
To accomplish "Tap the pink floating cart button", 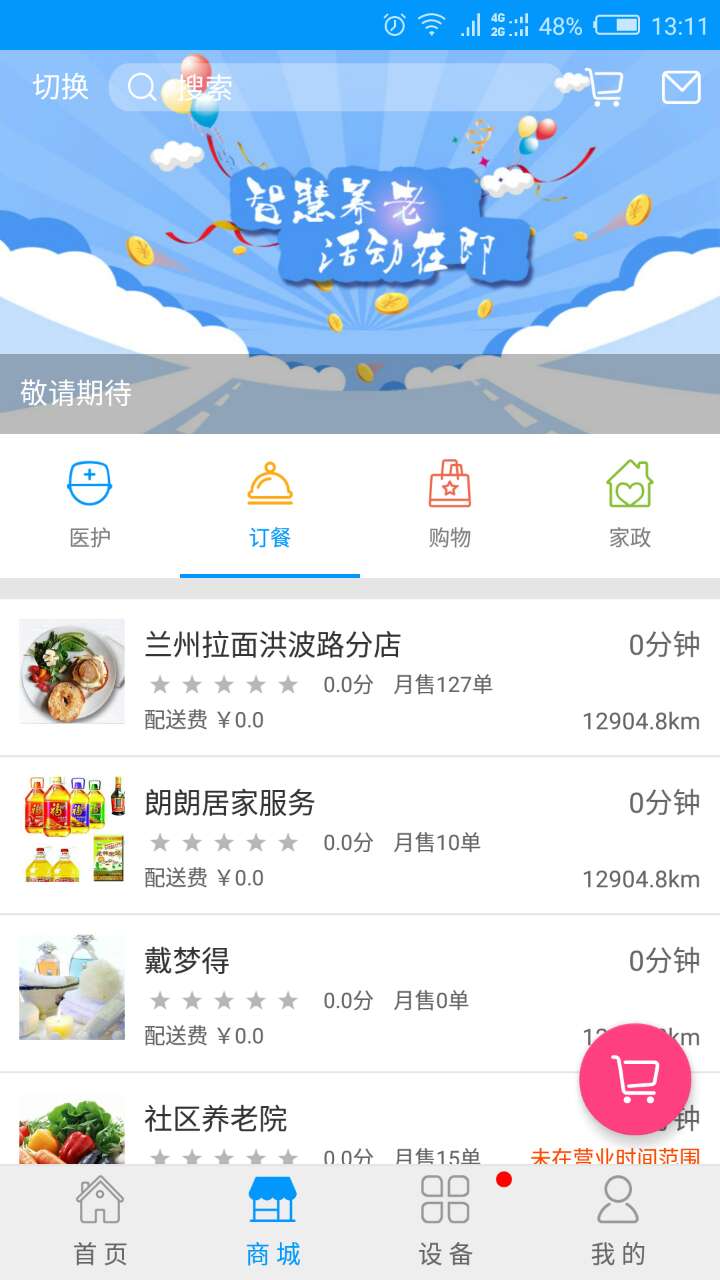I will pos(635,1079).
